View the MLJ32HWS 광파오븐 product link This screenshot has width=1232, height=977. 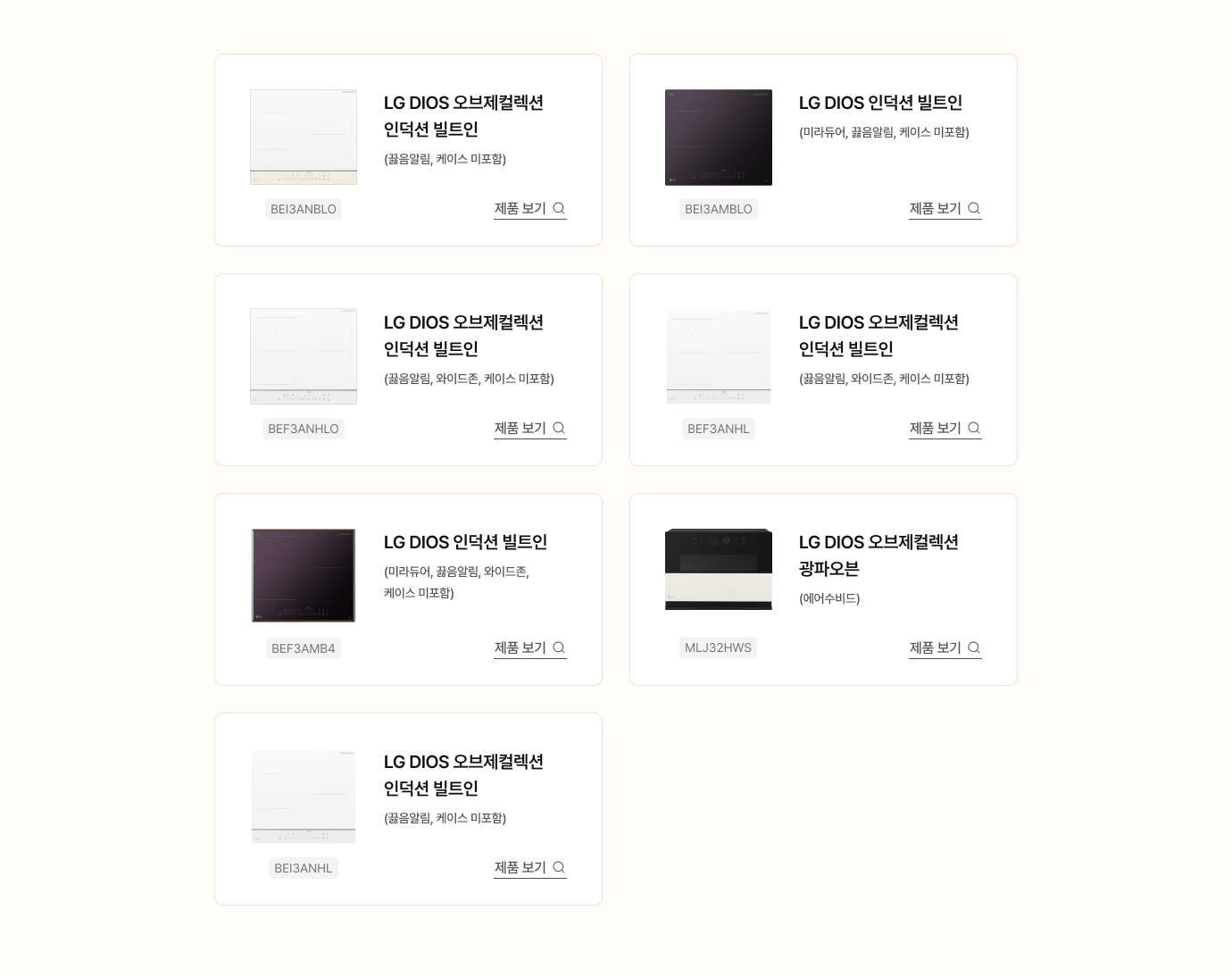(945, 647)
